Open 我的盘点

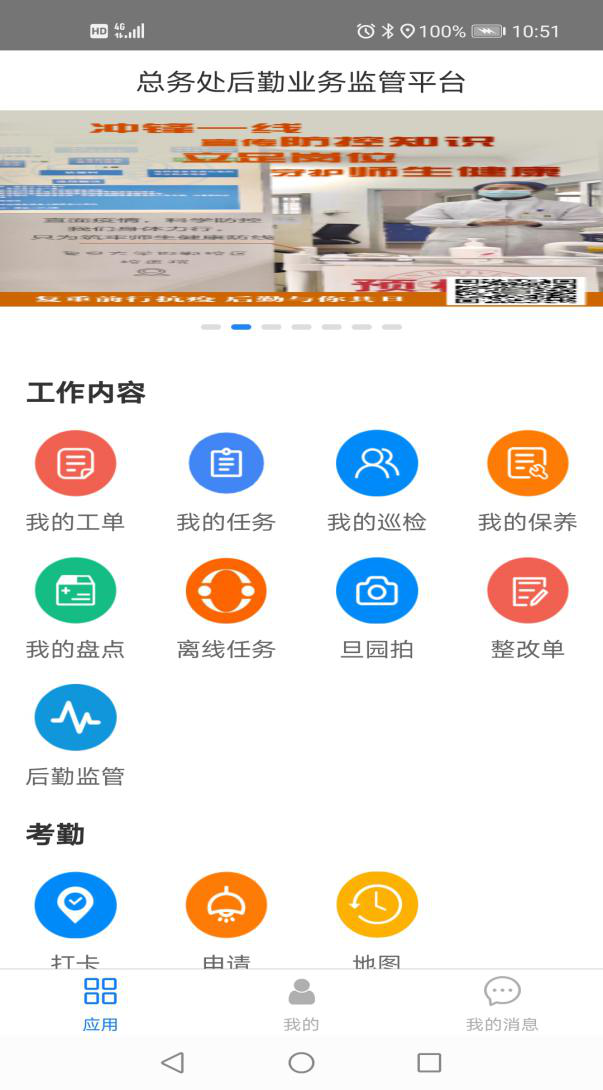point(75,591)
